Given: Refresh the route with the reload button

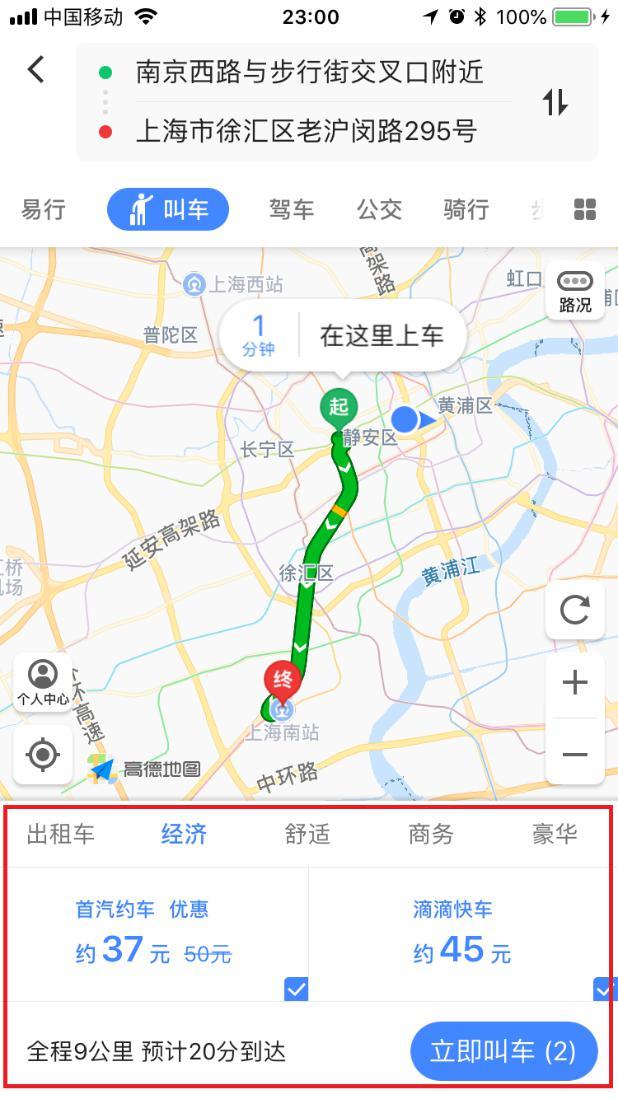Looking at the screenshot, I should 575,610.
